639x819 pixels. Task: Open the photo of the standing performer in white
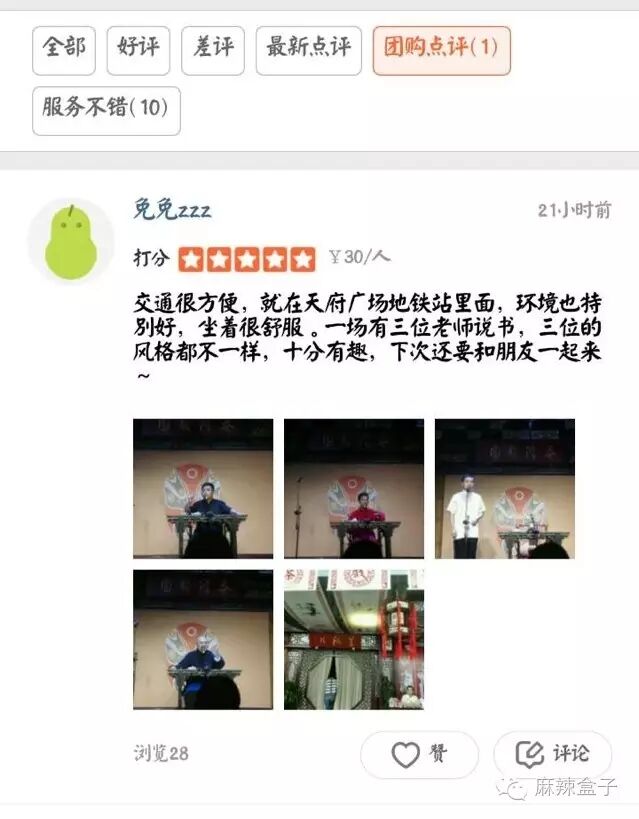click(x=504, y=488)
